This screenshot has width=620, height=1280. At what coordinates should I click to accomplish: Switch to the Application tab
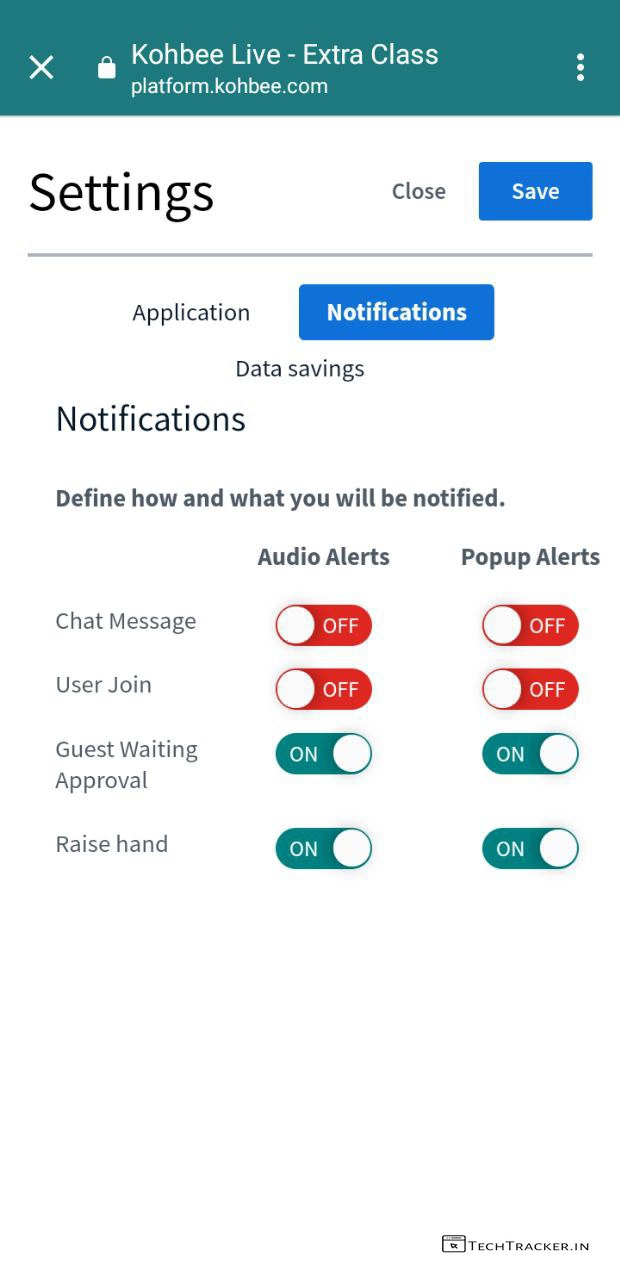(x=191, y=313)
